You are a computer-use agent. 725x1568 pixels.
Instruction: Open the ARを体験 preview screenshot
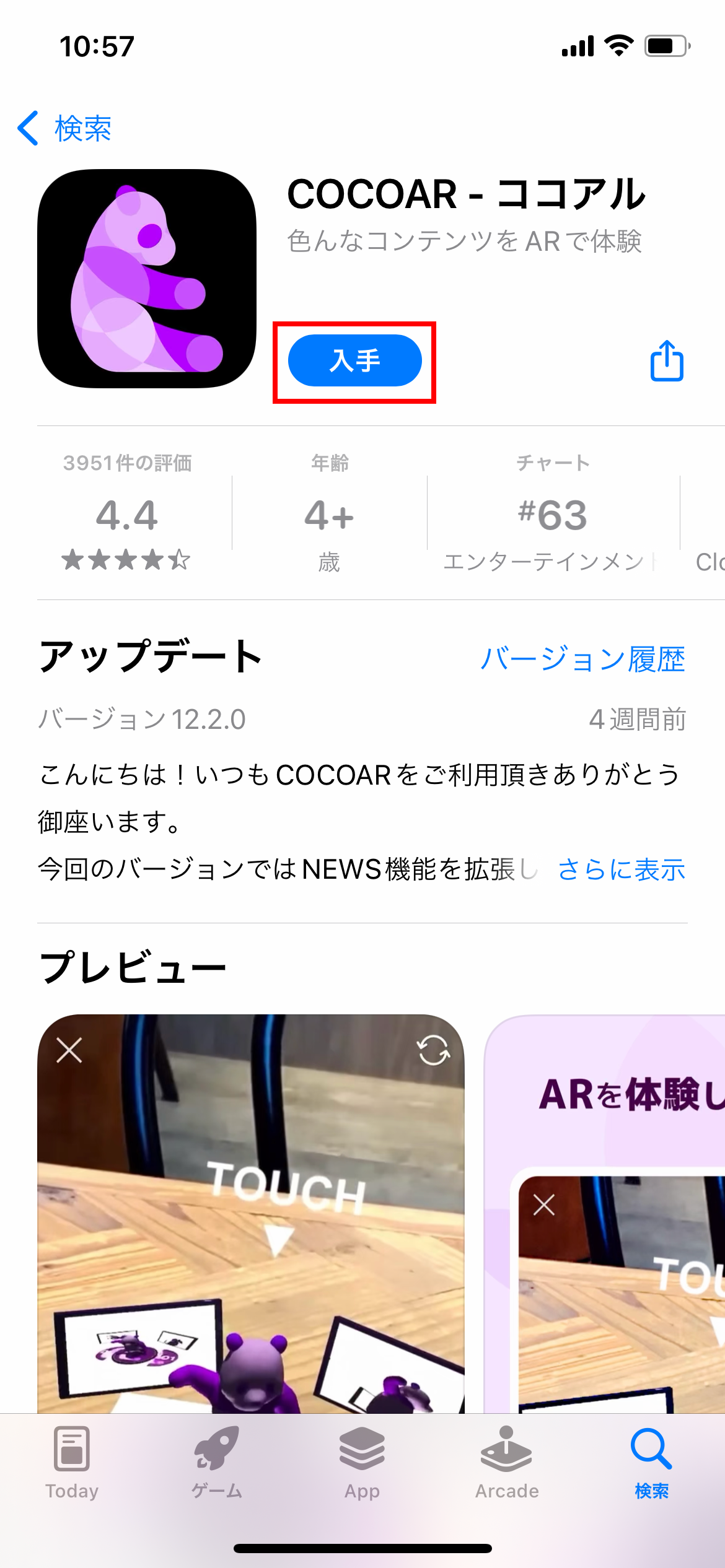coord(605,1214)
